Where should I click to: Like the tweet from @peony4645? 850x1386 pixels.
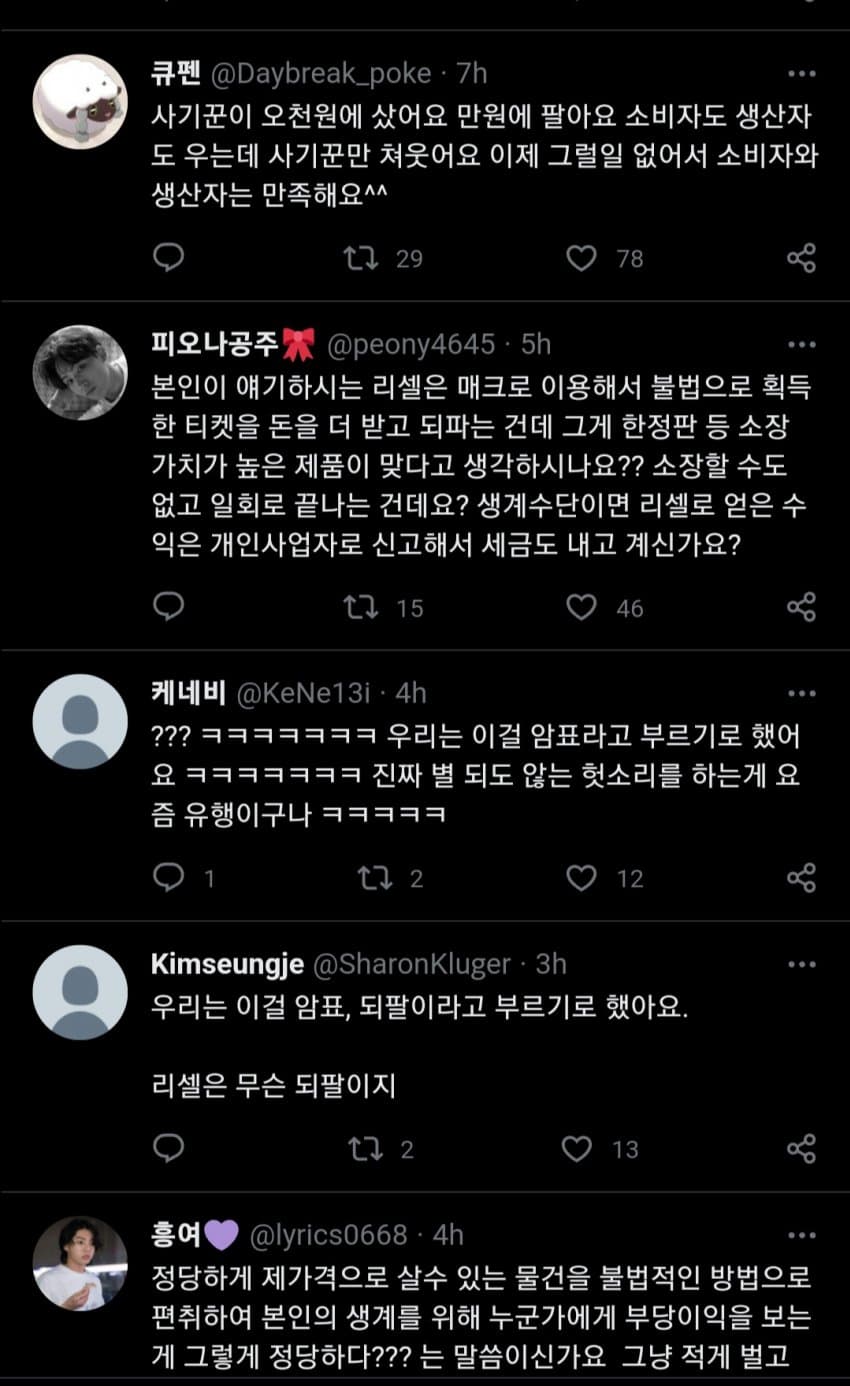581,607
